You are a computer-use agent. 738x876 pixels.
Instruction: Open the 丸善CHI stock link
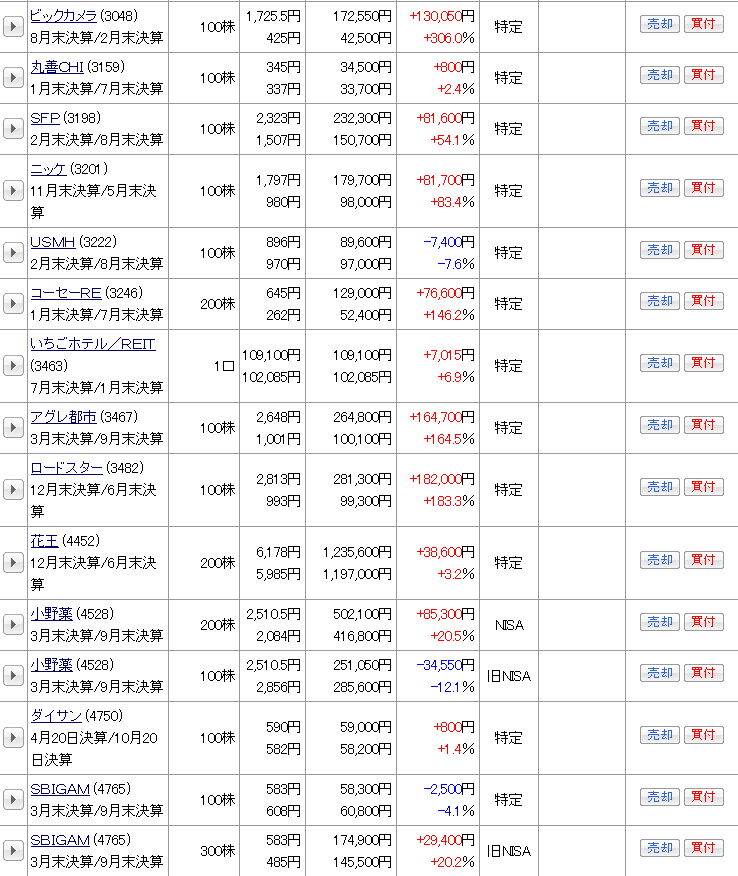(57, 67)
